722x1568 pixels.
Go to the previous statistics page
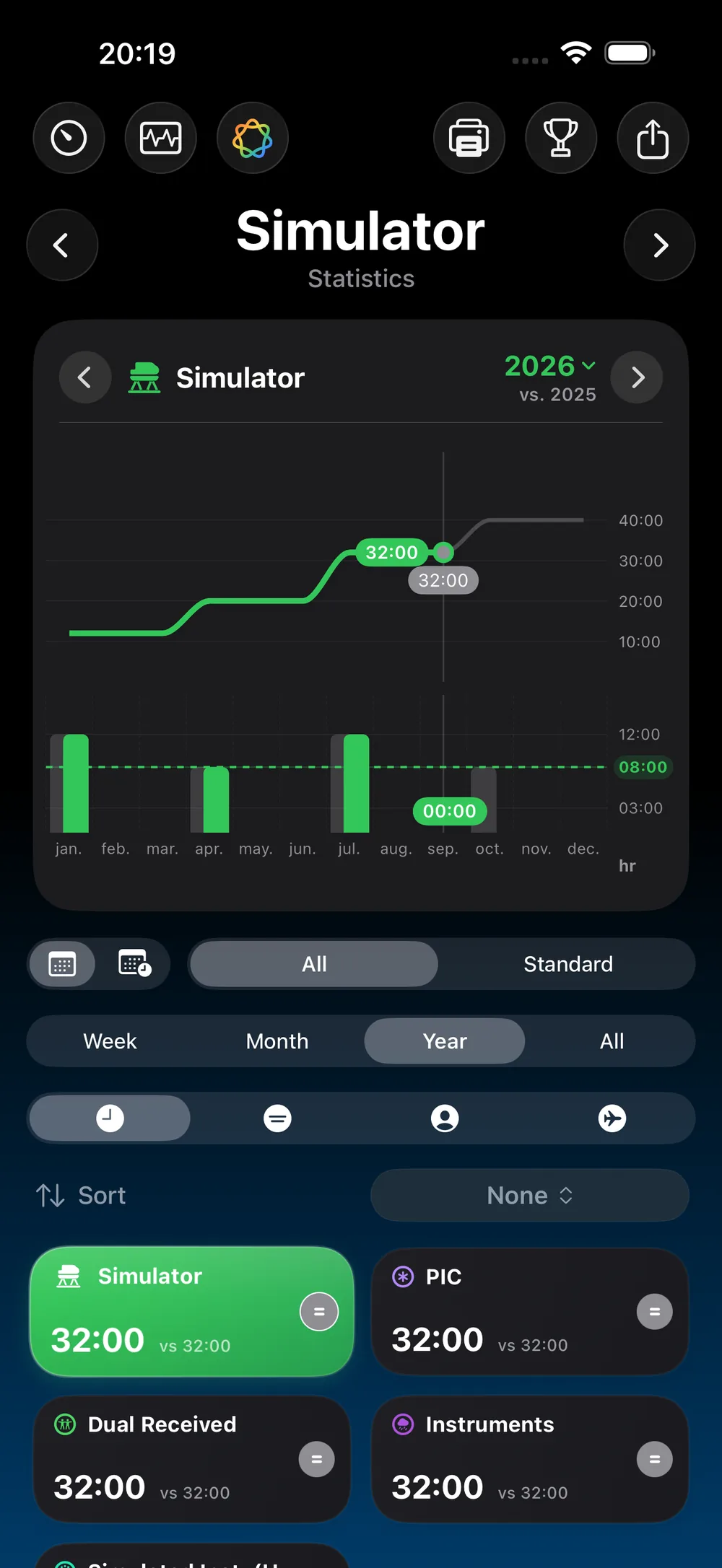[62, 245]
